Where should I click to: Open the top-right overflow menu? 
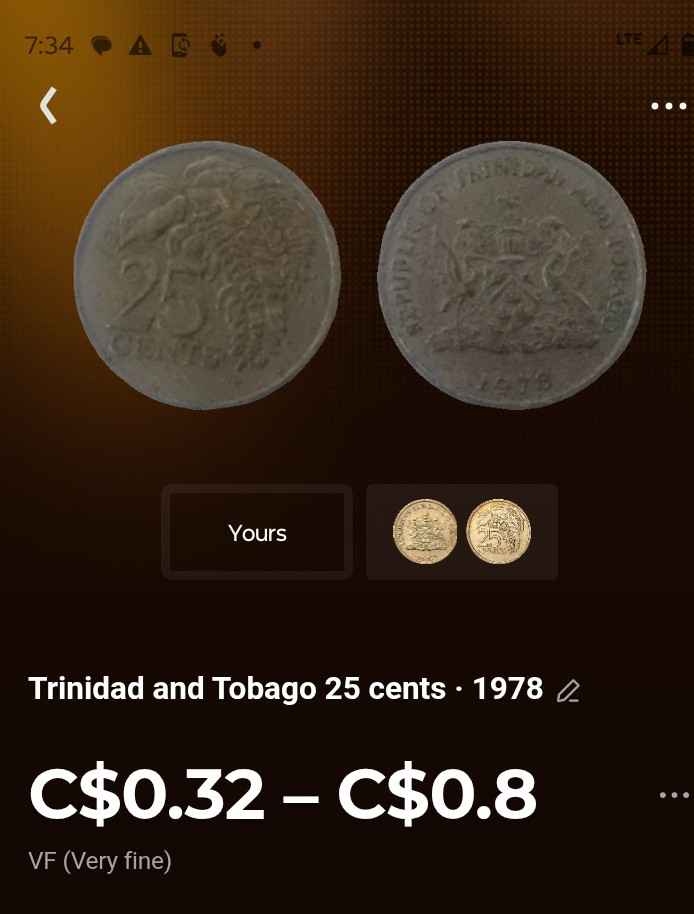668,106
